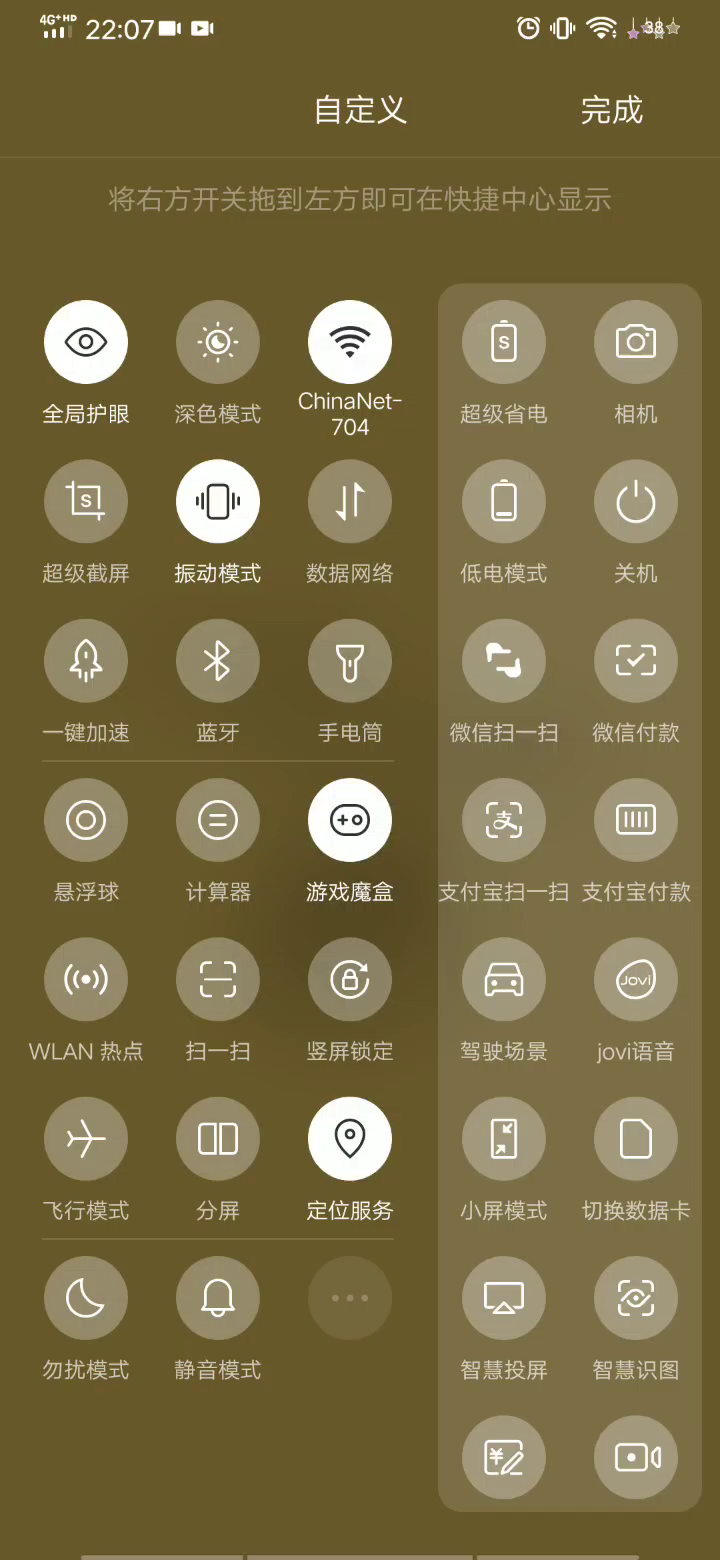Enable 数据网络 mobile data
The image size is (720, 1560).
pyautogui.click(x=350, y=502)
